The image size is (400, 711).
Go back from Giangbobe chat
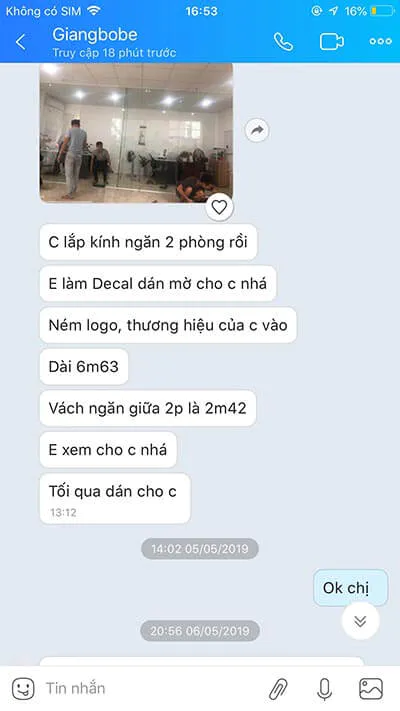[x=21, y=42]
